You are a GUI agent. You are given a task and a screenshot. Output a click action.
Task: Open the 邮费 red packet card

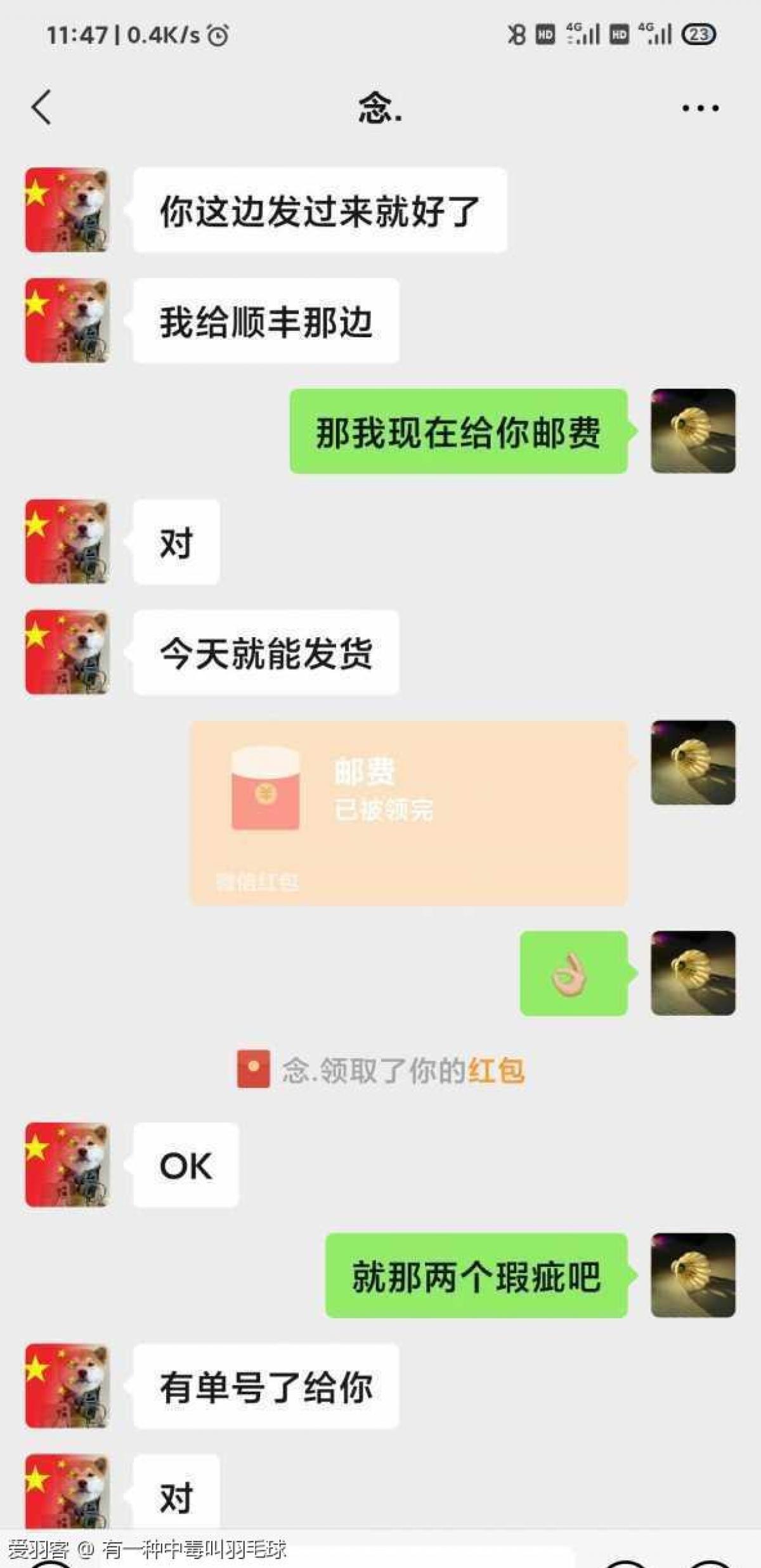coord(409,812)
